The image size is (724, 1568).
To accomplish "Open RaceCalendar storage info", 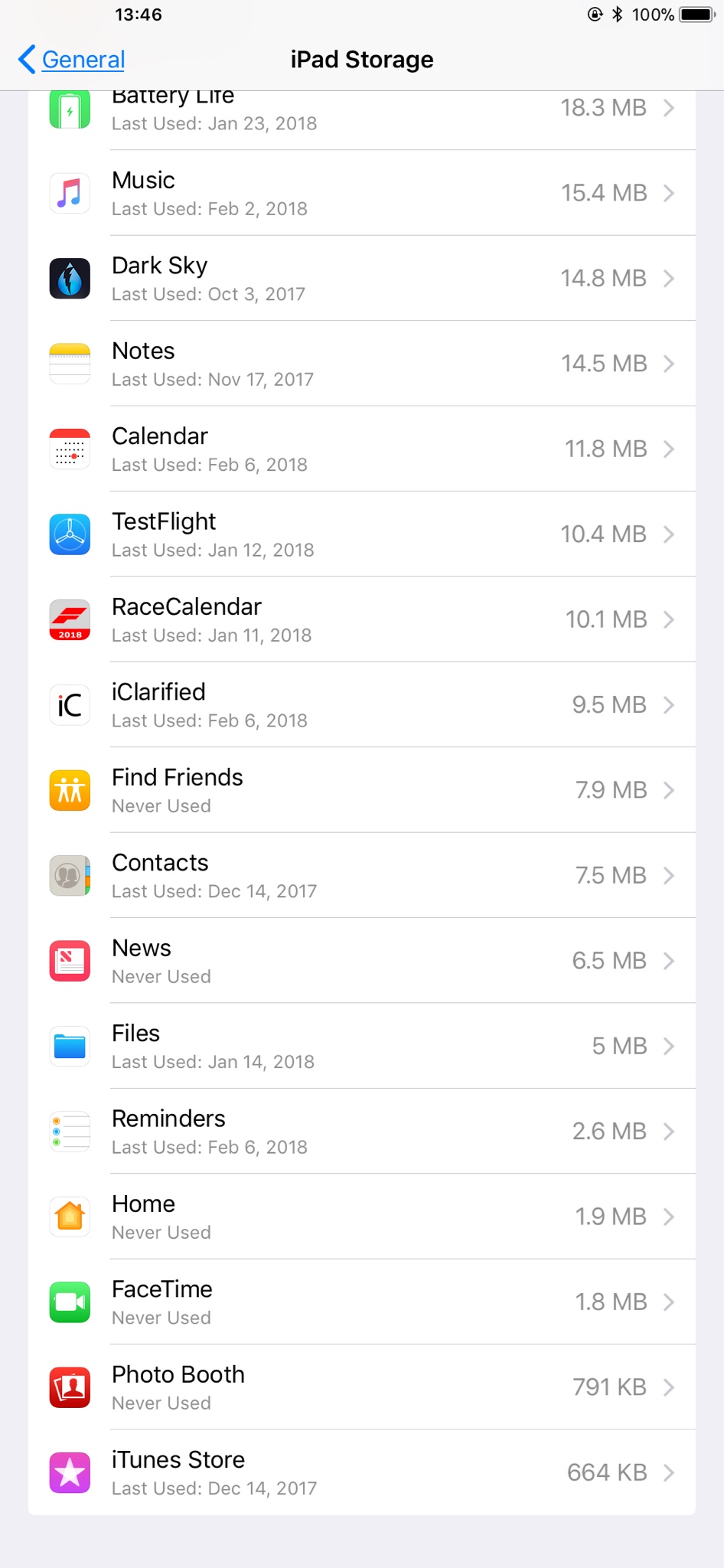I will [362, 619].
